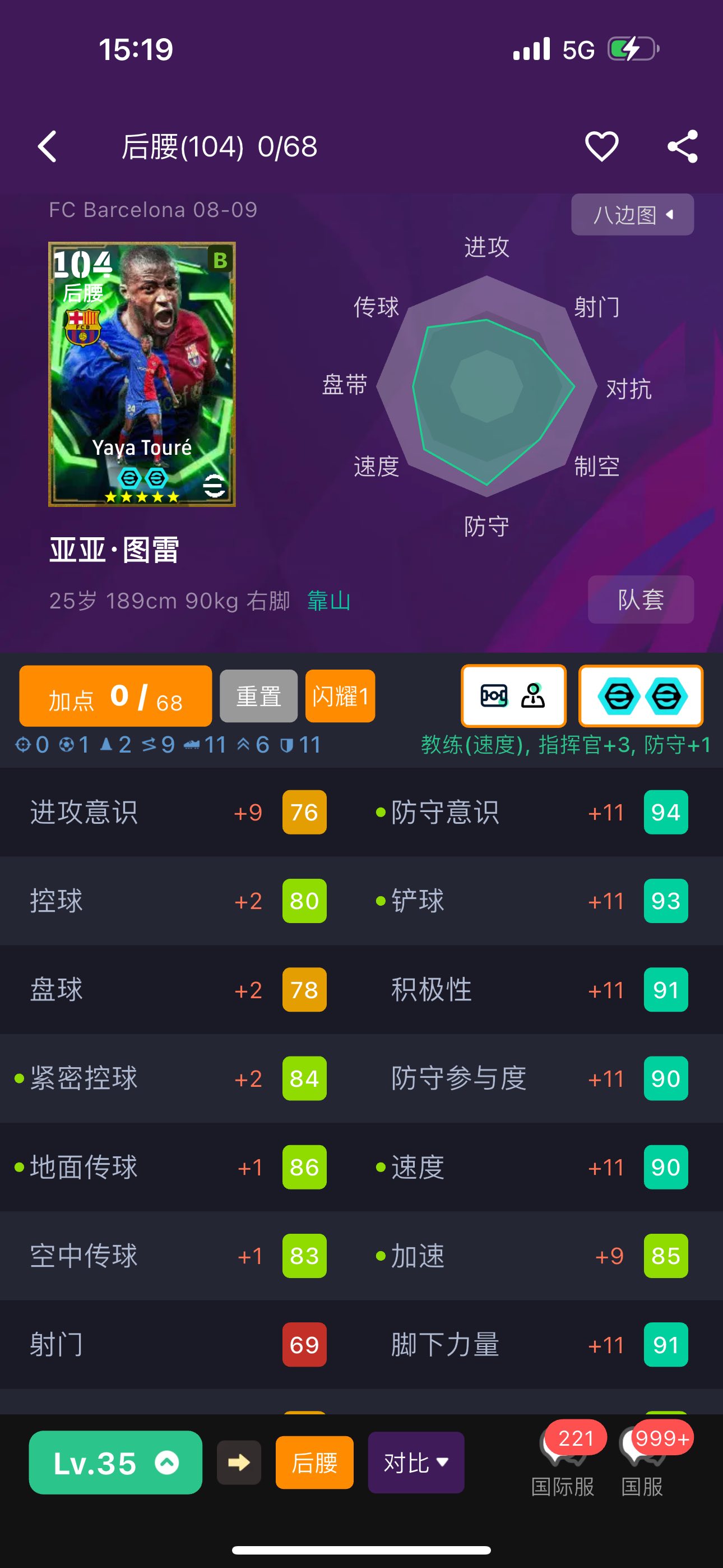Tap the 防守意识 attribute row
The height and width of the screenshot is (1568, 723).
coord(532,812)
